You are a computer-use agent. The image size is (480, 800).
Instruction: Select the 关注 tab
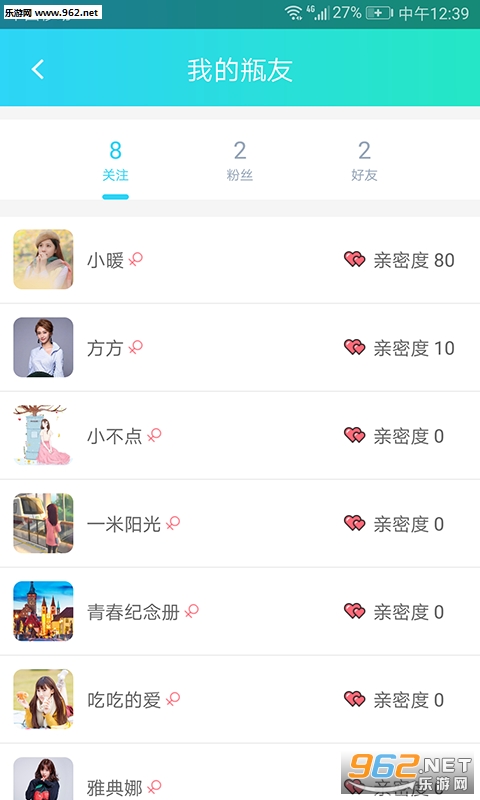(115, 162)
